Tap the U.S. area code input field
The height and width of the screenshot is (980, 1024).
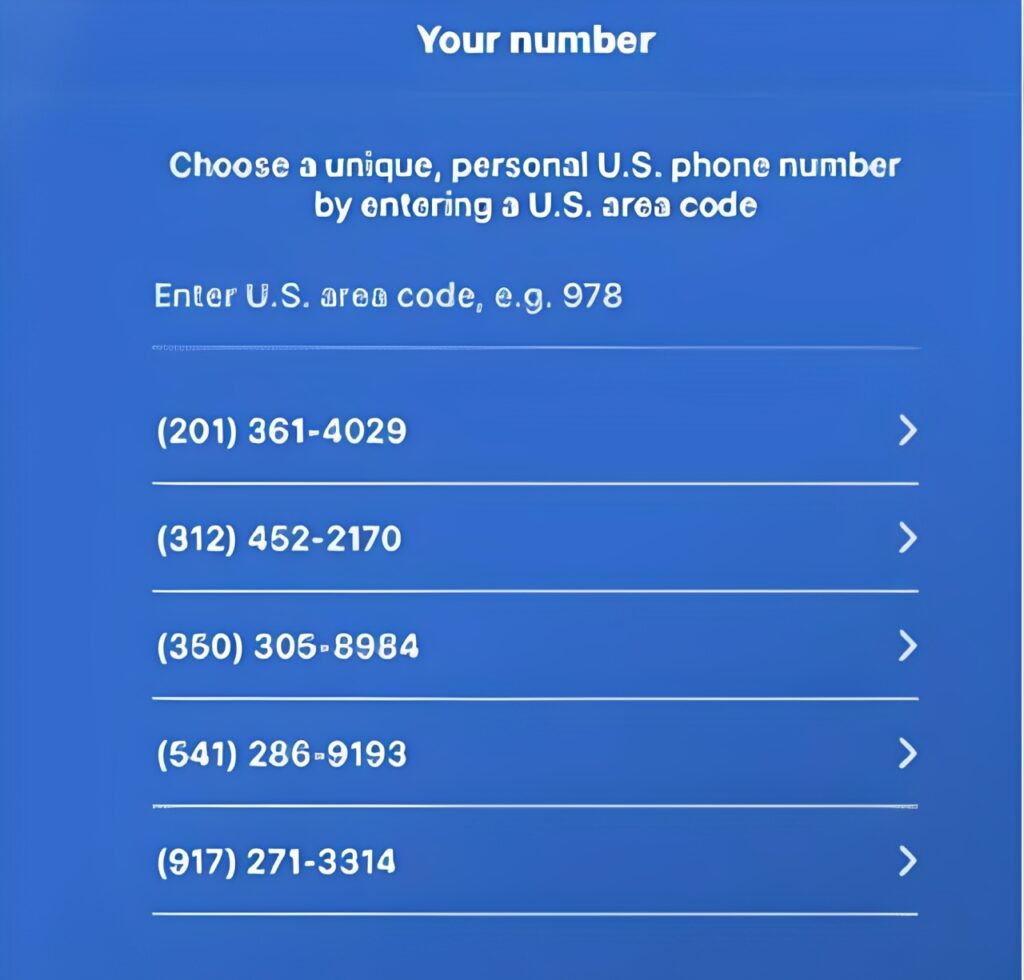tap(535, 297)
